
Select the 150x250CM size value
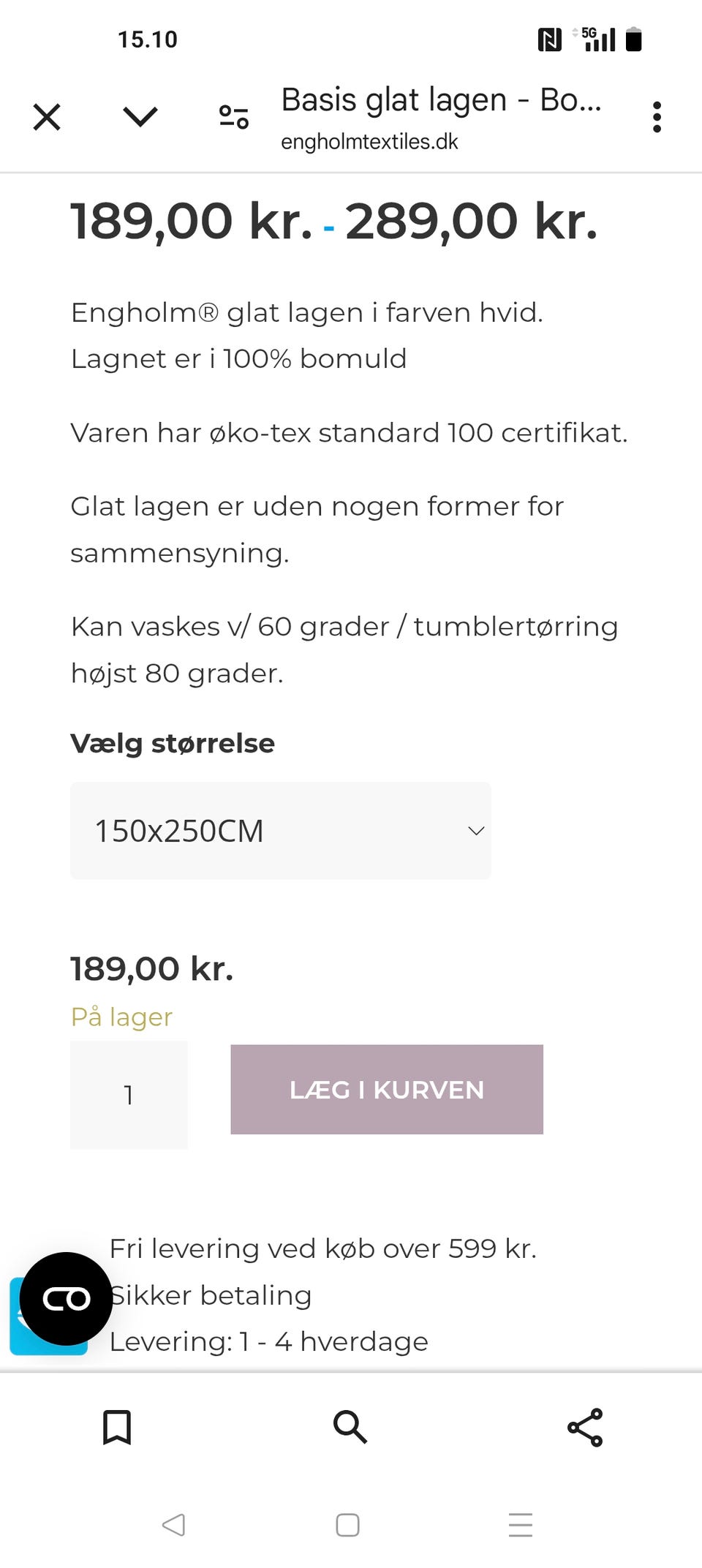[179, 830]
